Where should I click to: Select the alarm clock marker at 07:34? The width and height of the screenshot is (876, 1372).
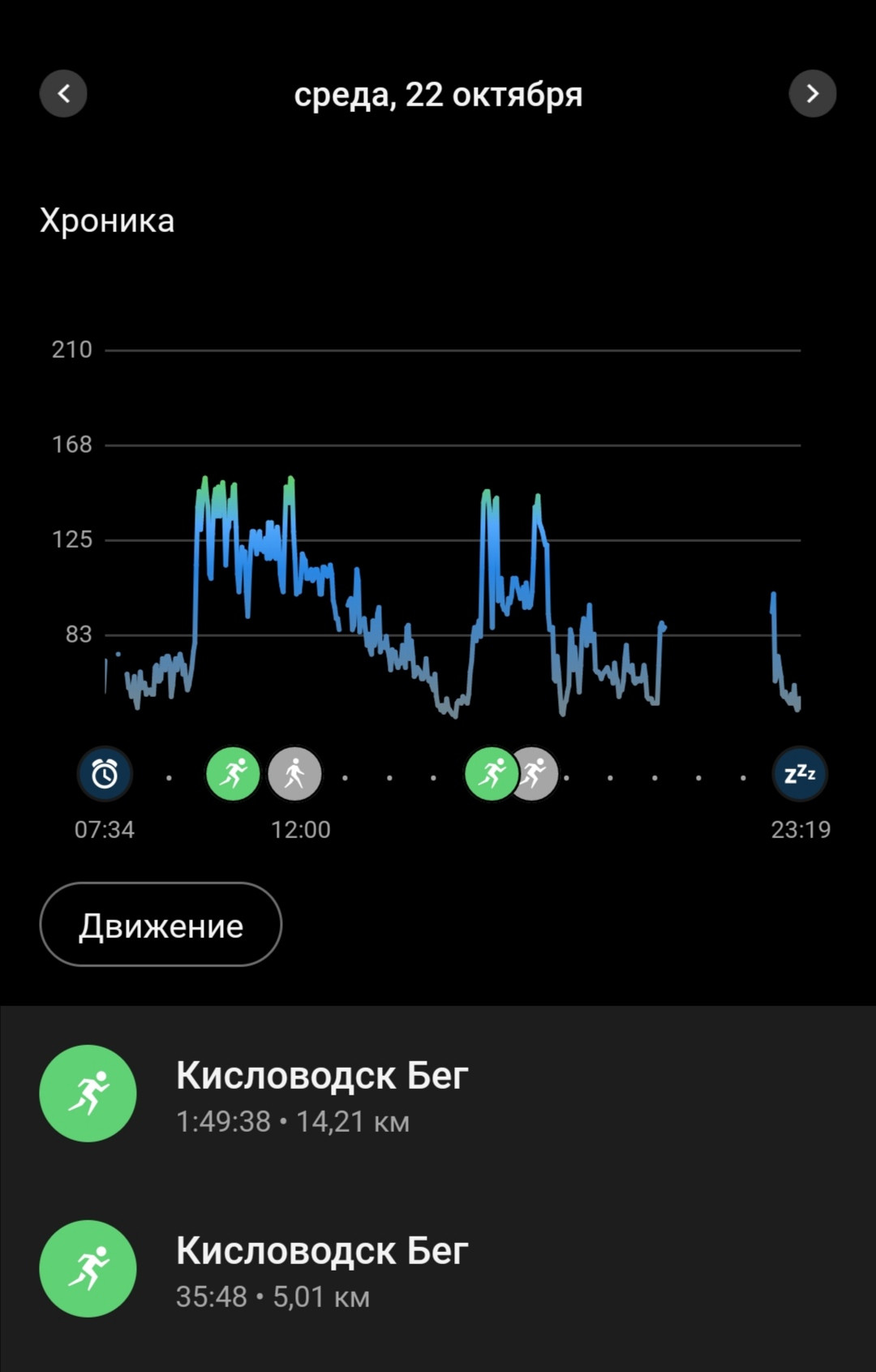point(105,774)
